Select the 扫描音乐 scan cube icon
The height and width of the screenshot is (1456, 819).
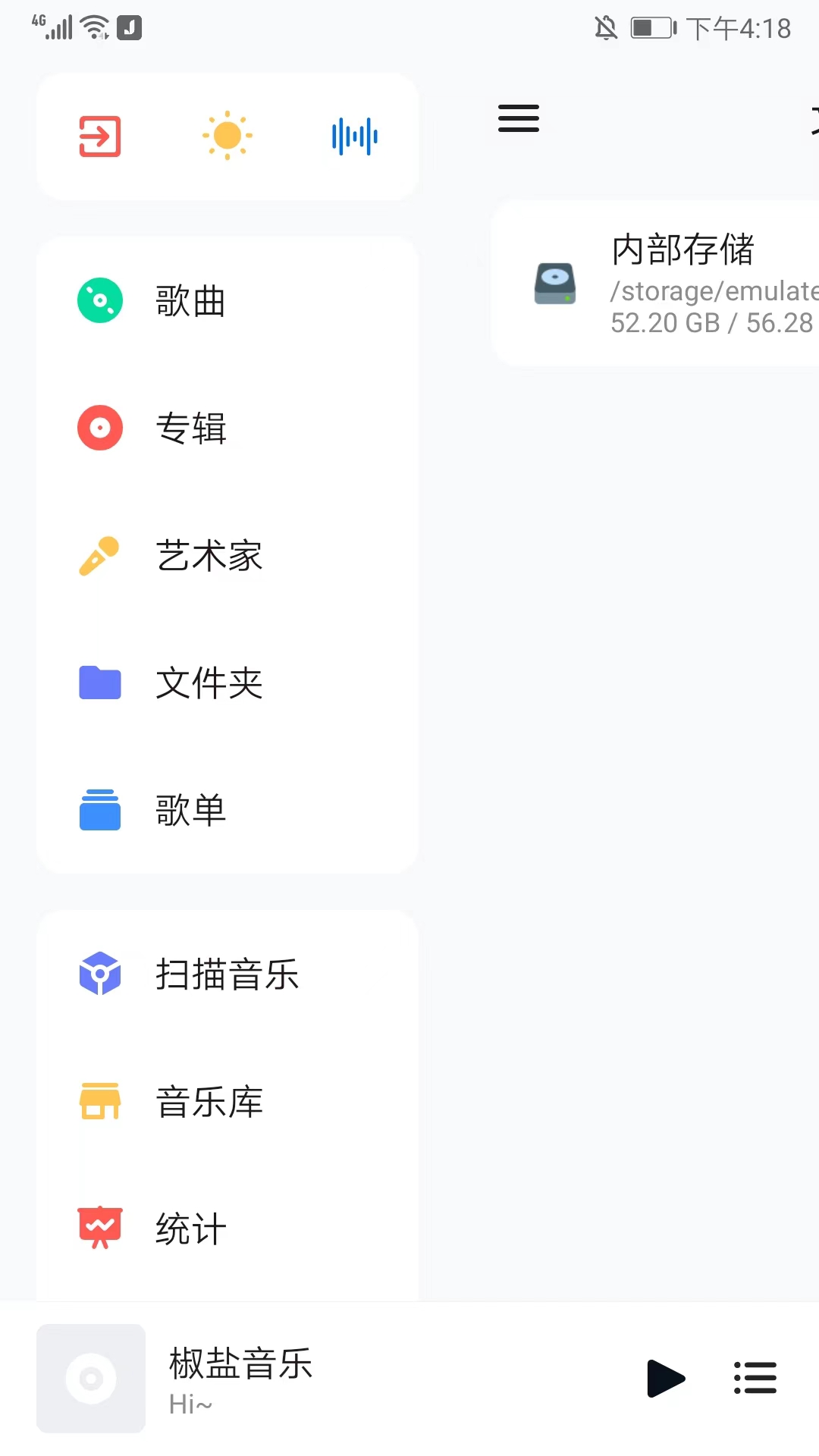click(x=99, y=974)
